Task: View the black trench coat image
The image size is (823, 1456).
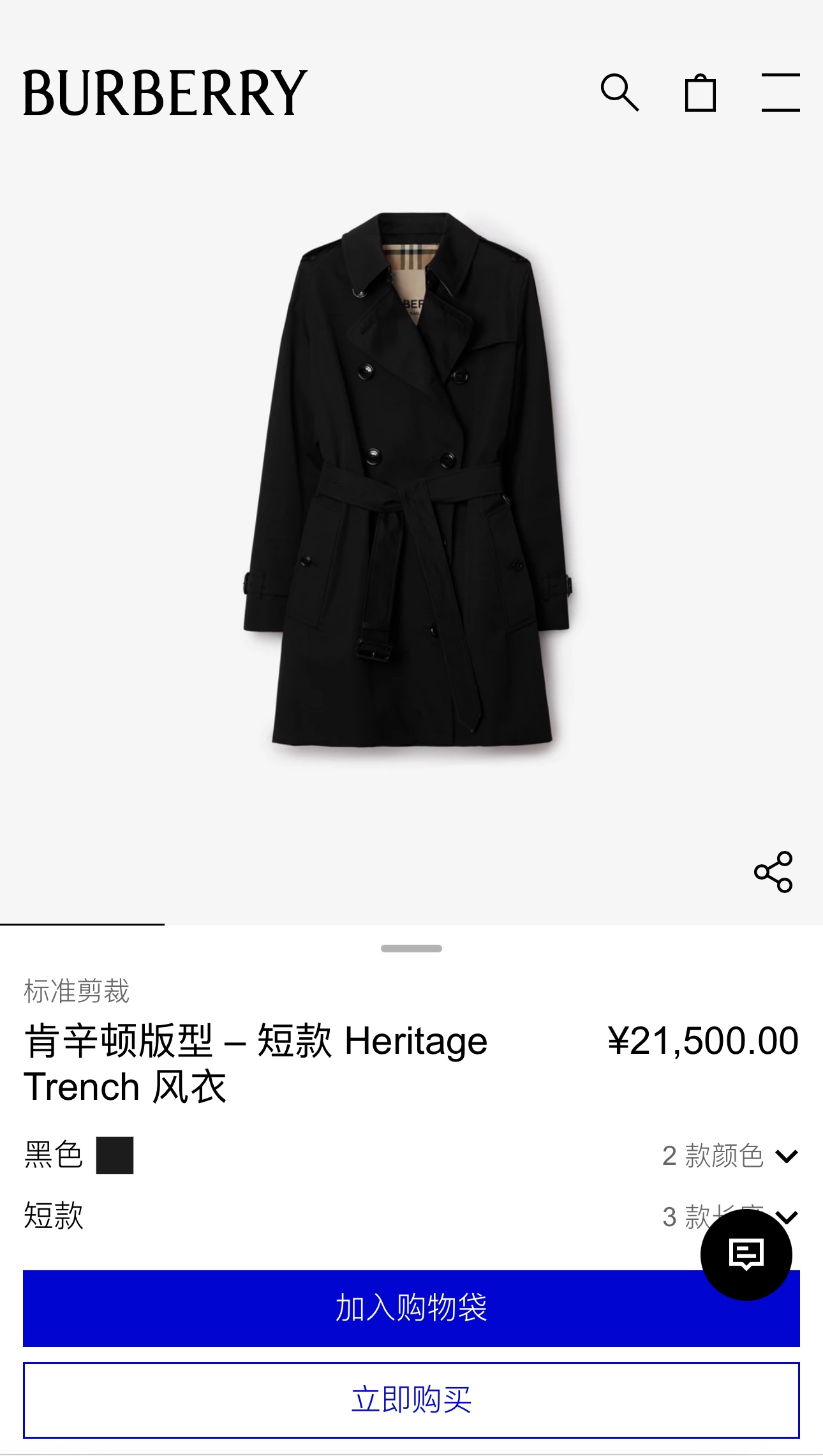Action: point(408,479)
